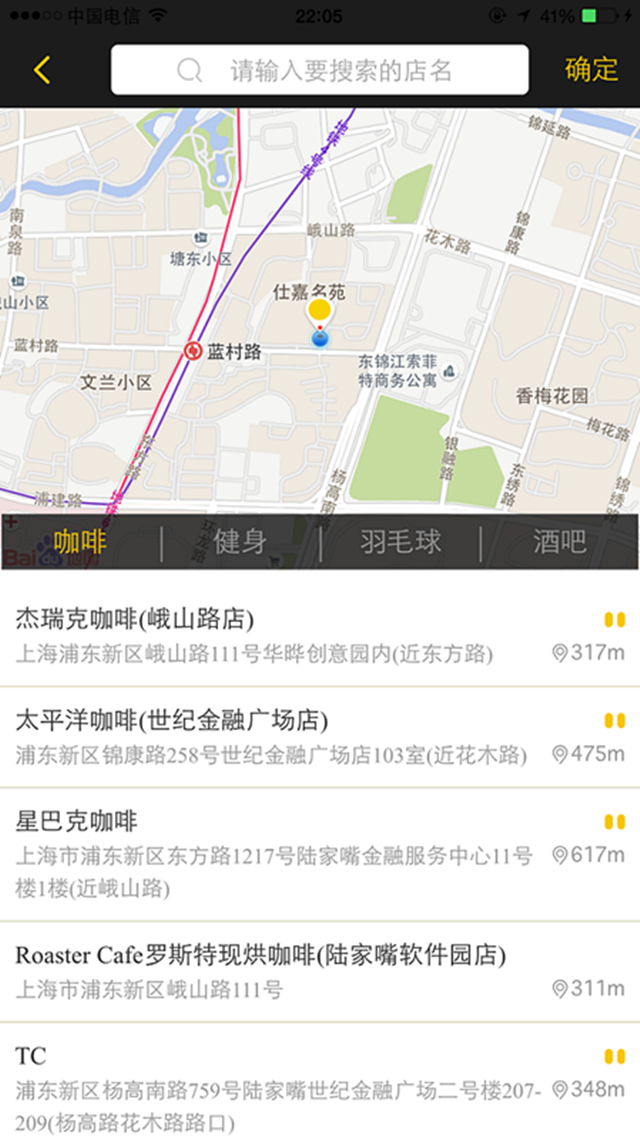640x1136 pixels.
Task: Switch to the 健身 tab
Action: coord(240,542)
